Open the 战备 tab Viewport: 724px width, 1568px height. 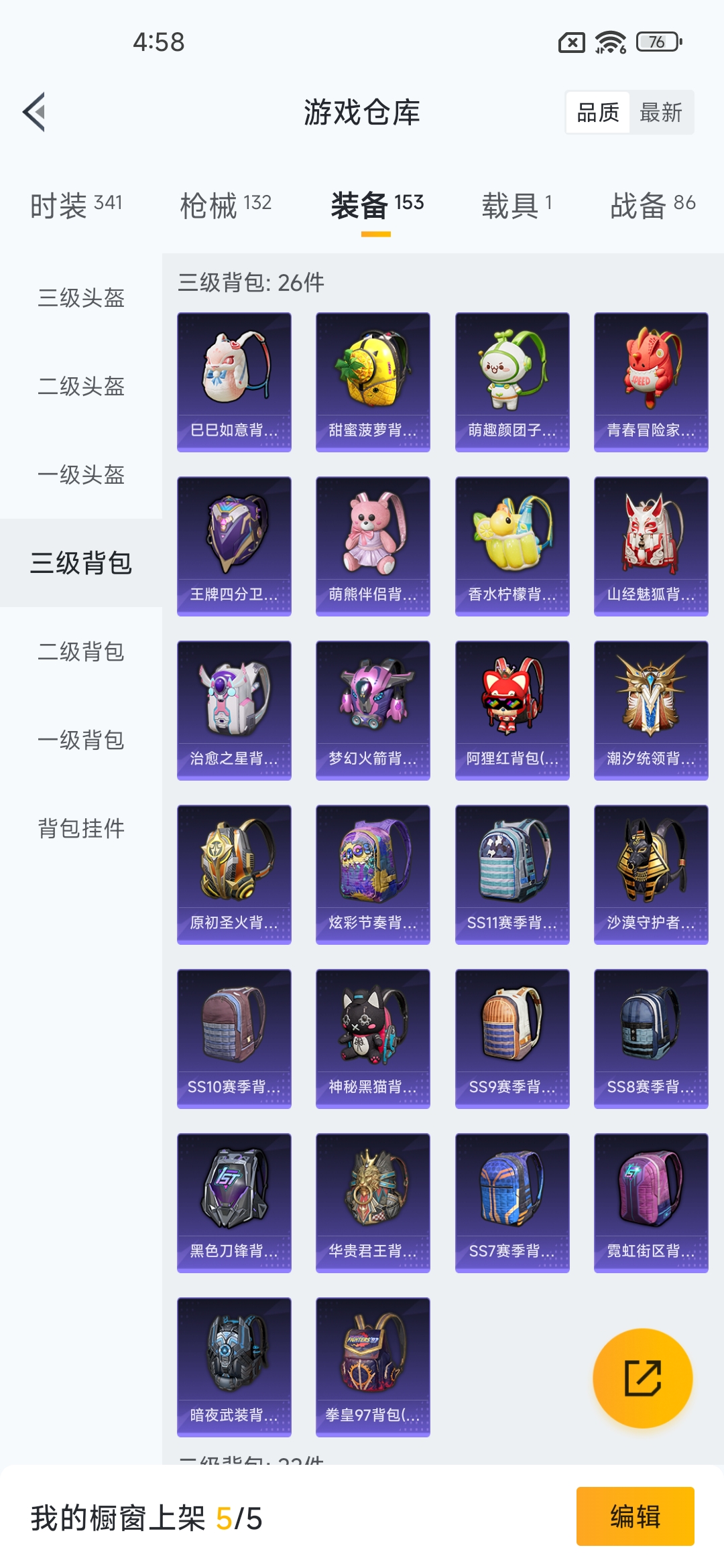click(652, 205)
